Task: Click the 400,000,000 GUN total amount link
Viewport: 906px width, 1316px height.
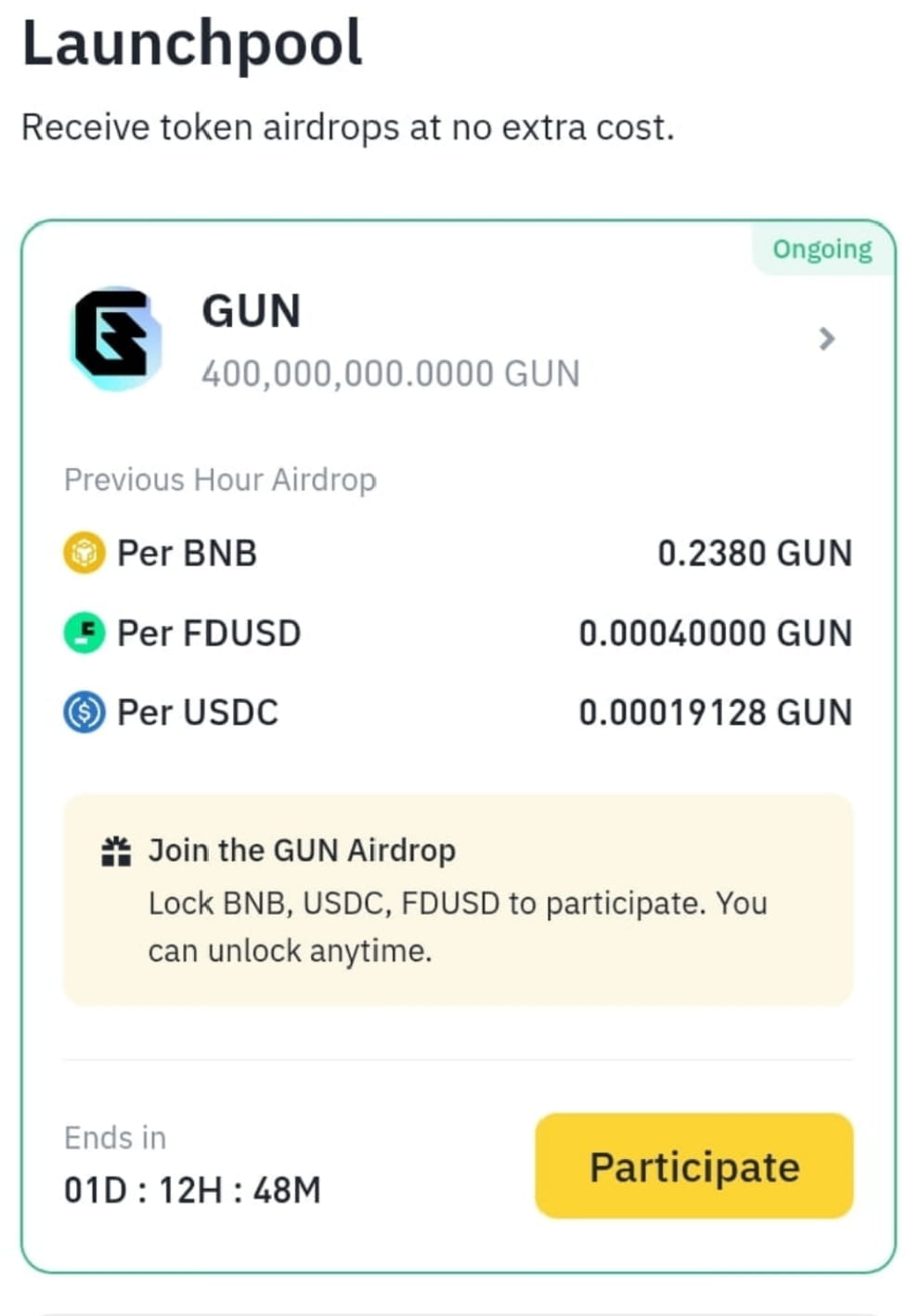Action: pos(390,372)
